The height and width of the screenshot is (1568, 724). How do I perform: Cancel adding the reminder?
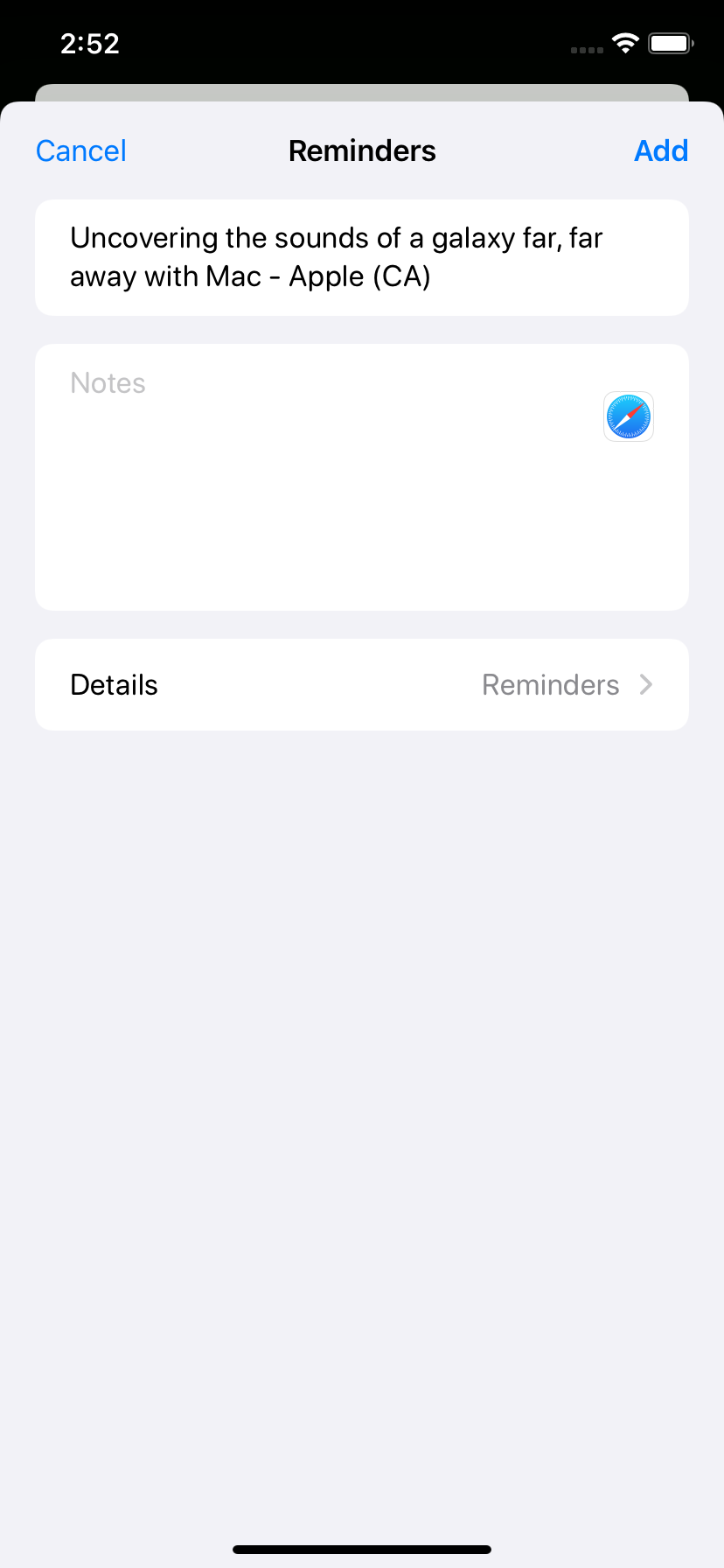[81, 150]
